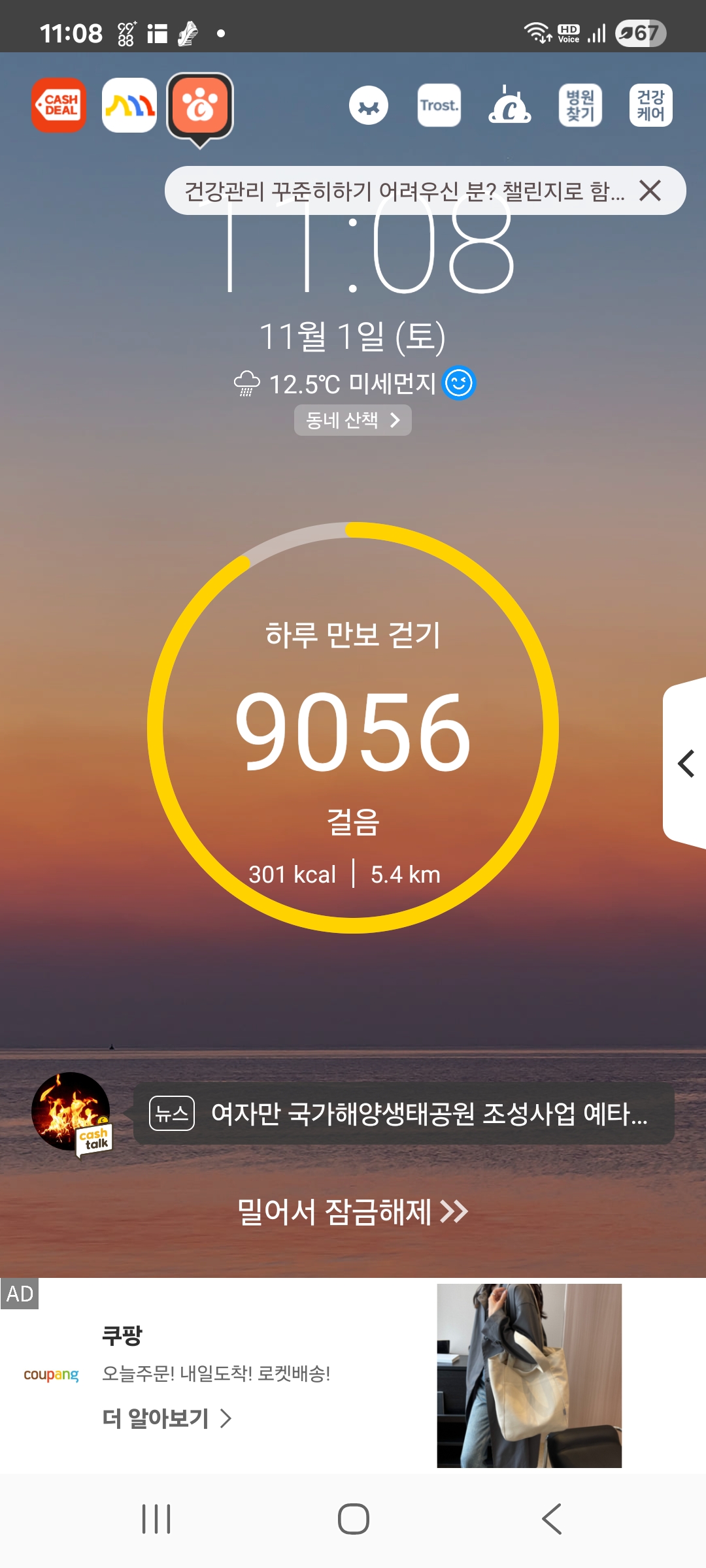Open the Cash Deal shortcut

59,105
